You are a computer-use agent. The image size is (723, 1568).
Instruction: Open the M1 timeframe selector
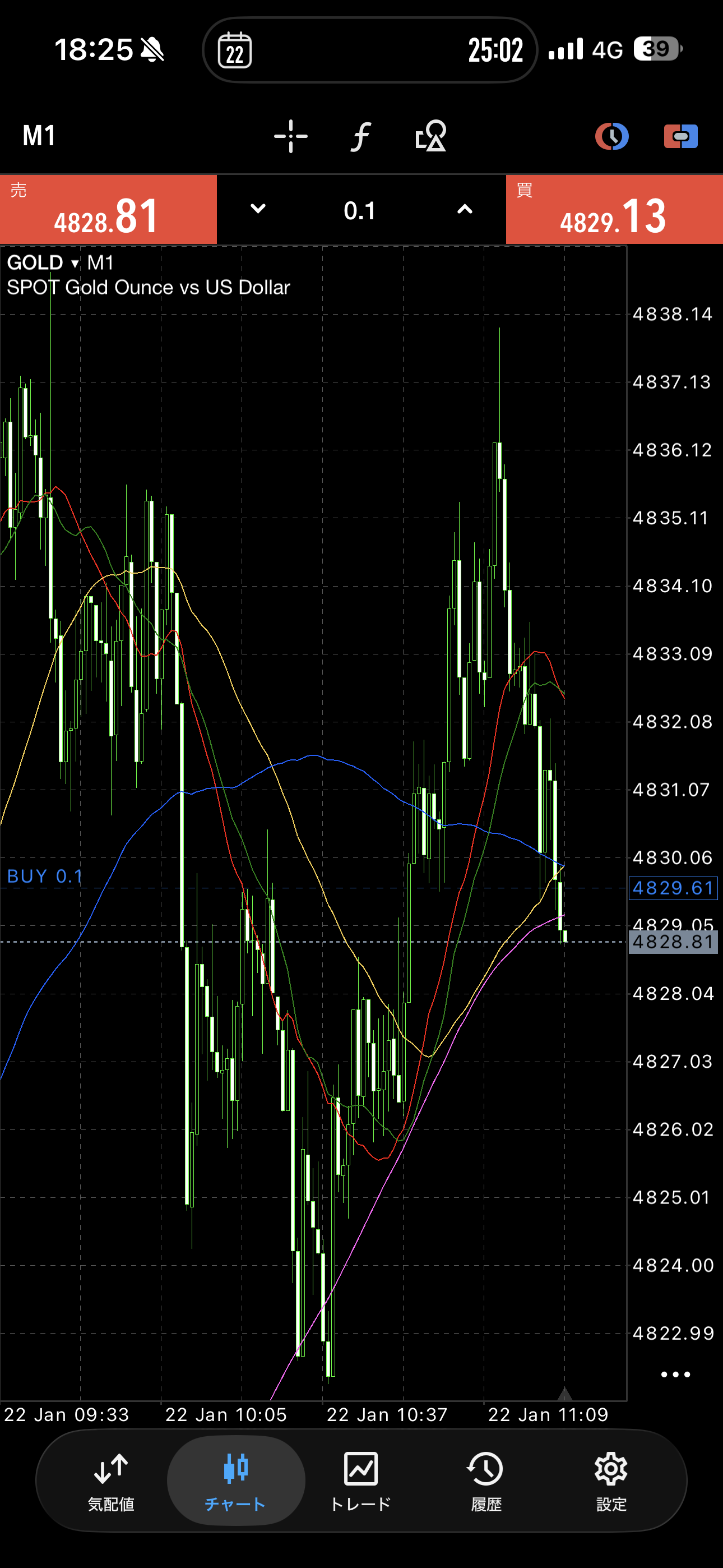pos(39,135)
